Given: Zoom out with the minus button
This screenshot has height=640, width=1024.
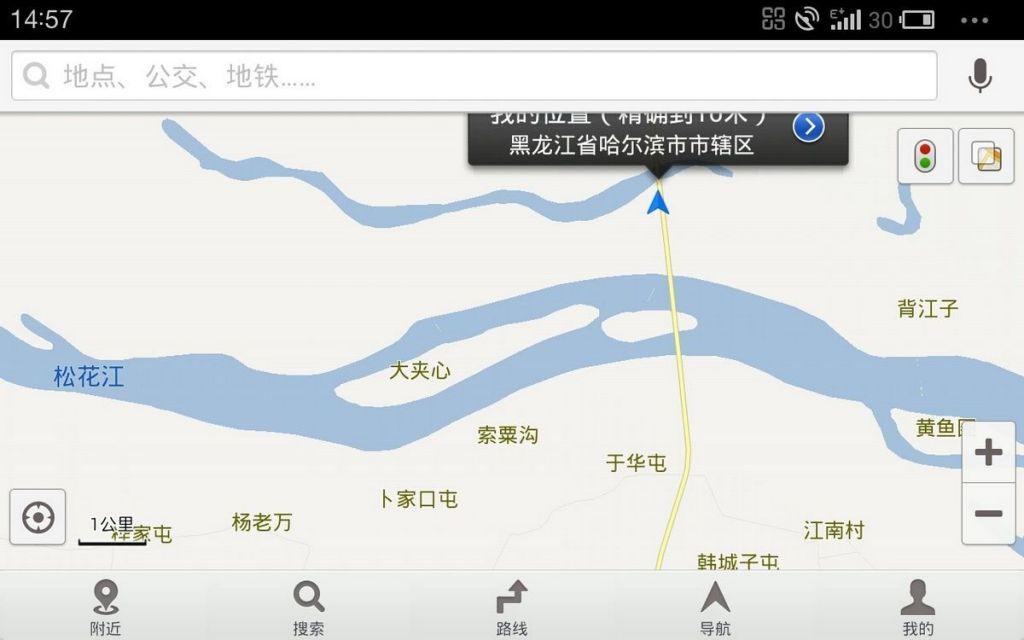Looking at the screenshot, I should click(988, 514).
